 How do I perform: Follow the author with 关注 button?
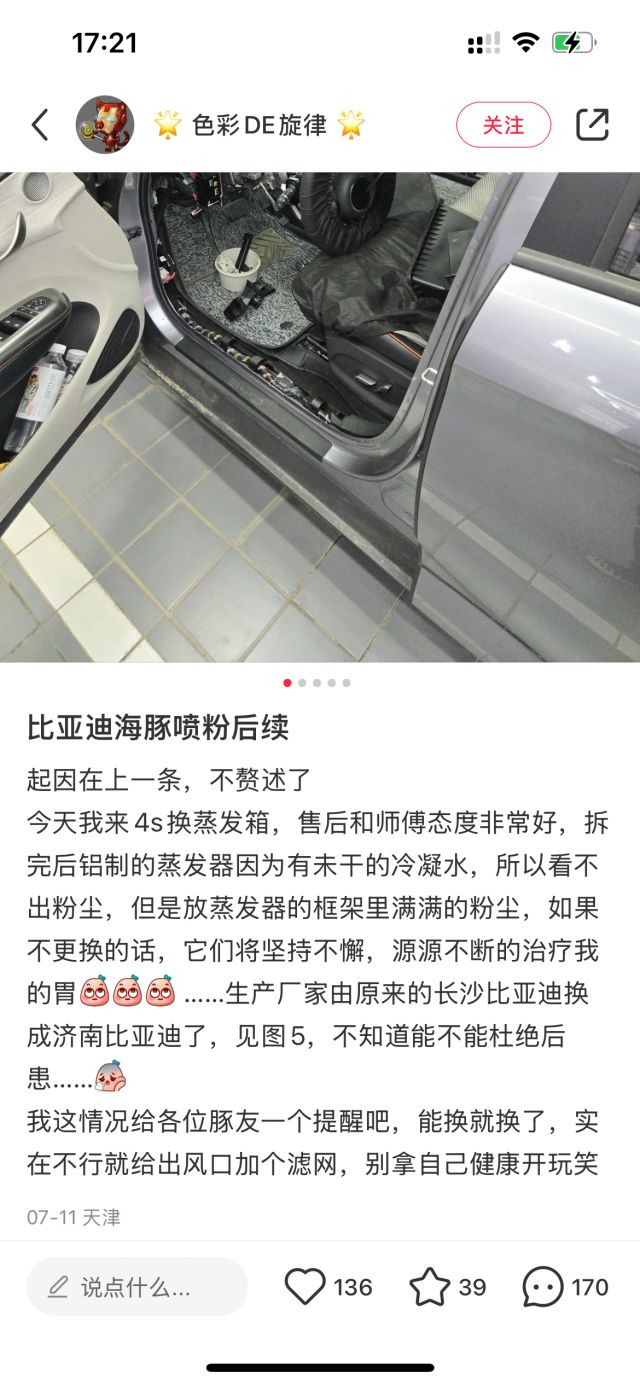pyautogui.click(x=503, y=125)
